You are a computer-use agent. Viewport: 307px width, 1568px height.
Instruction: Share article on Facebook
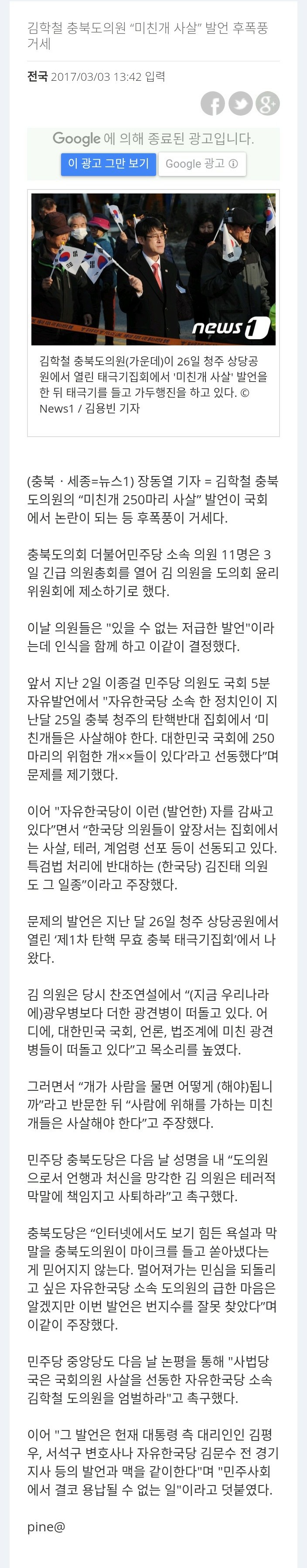(x=213, y=104)
